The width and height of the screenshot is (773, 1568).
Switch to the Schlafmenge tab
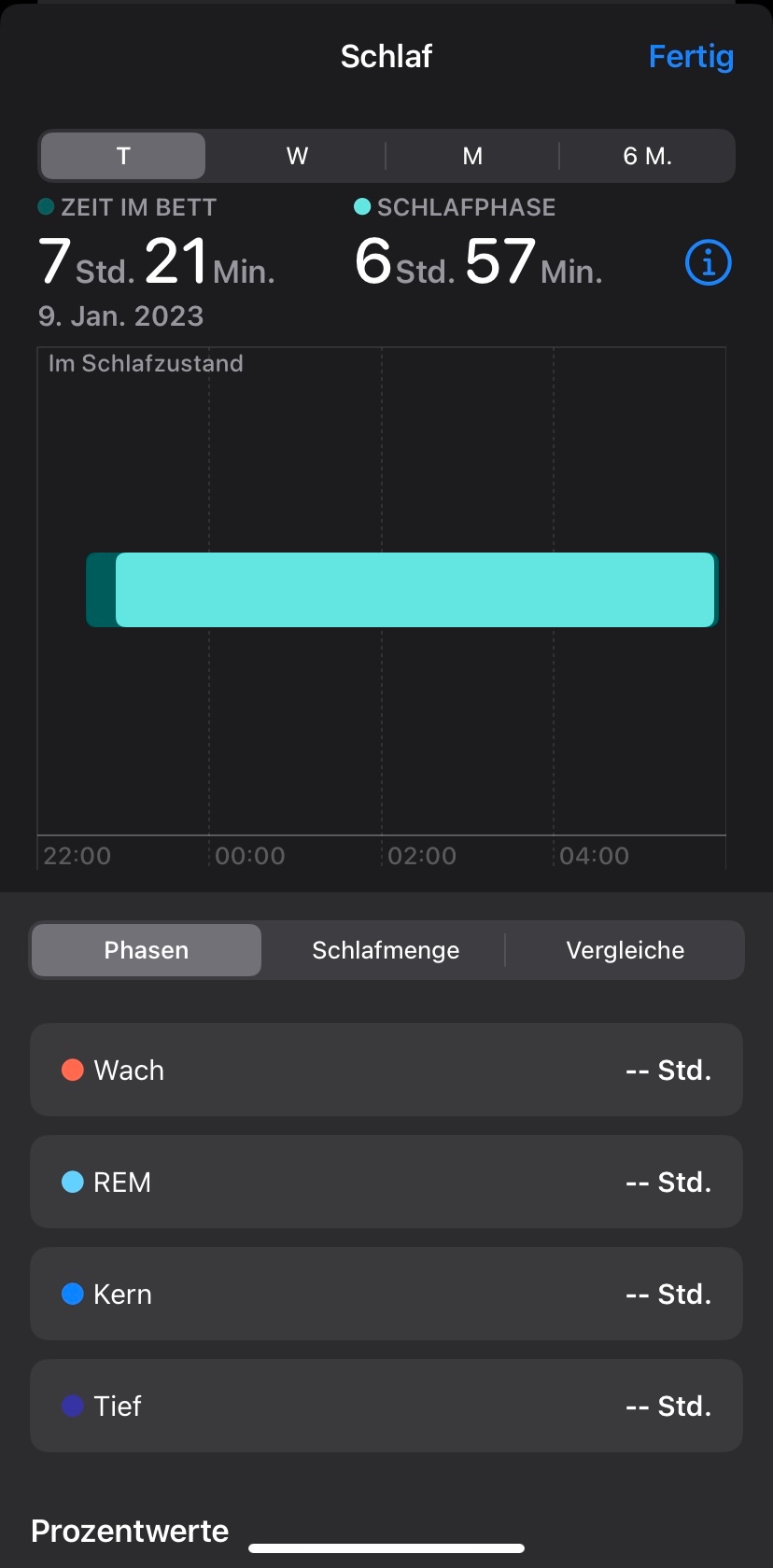click(x=386, y=950)
